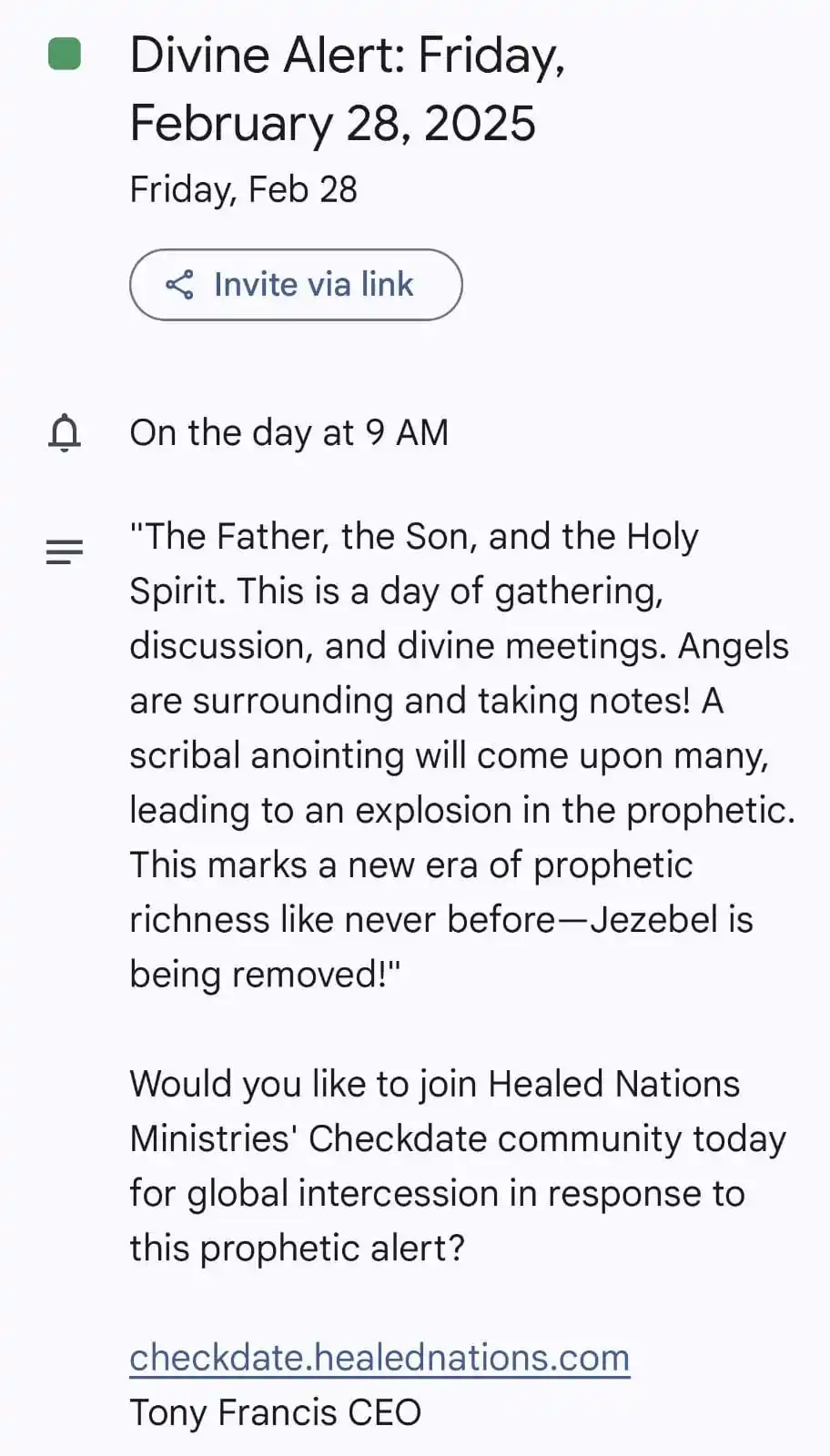Click the reminder On the day at 9 AM
The image size is (830, 1456).
289,432
